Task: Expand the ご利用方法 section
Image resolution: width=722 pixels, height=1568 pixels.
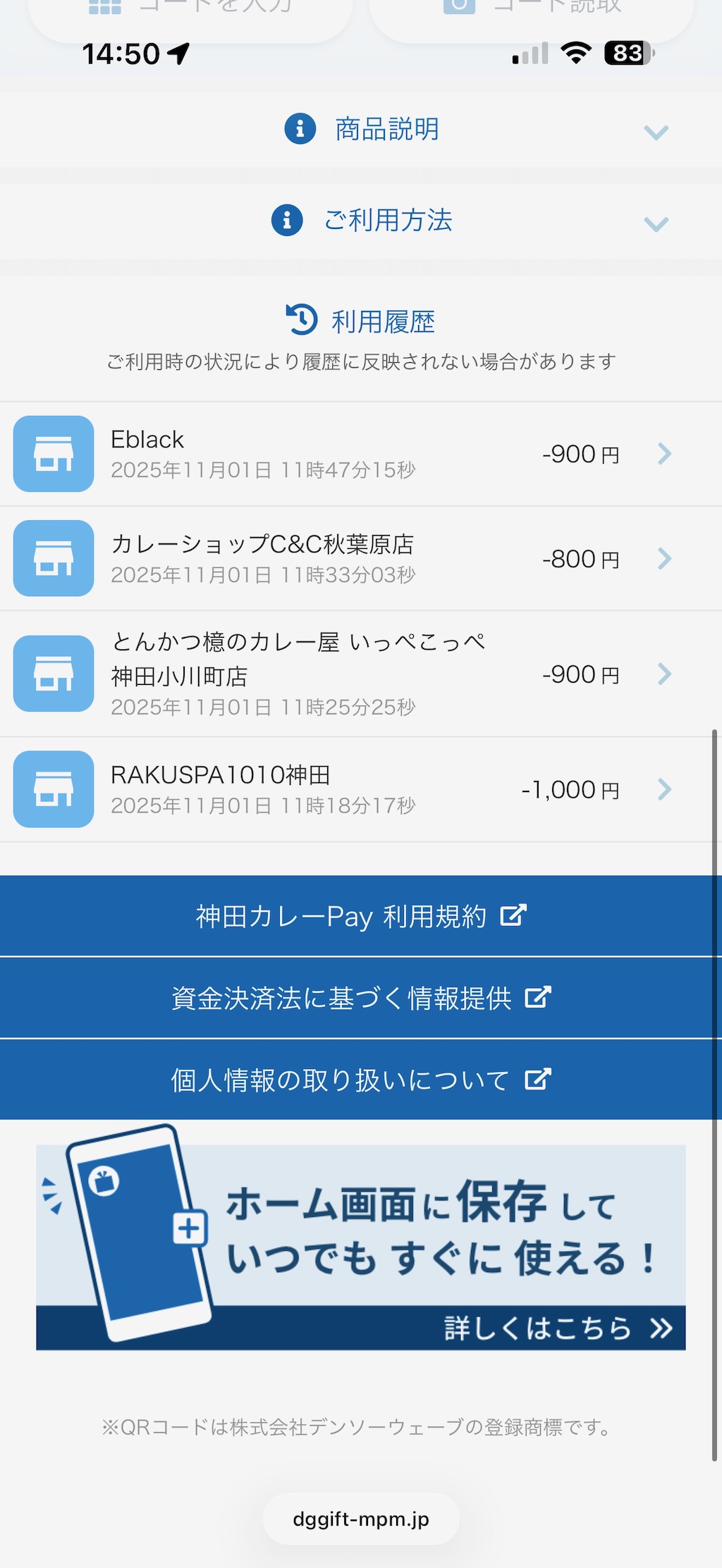Action: tap(361, 221)
